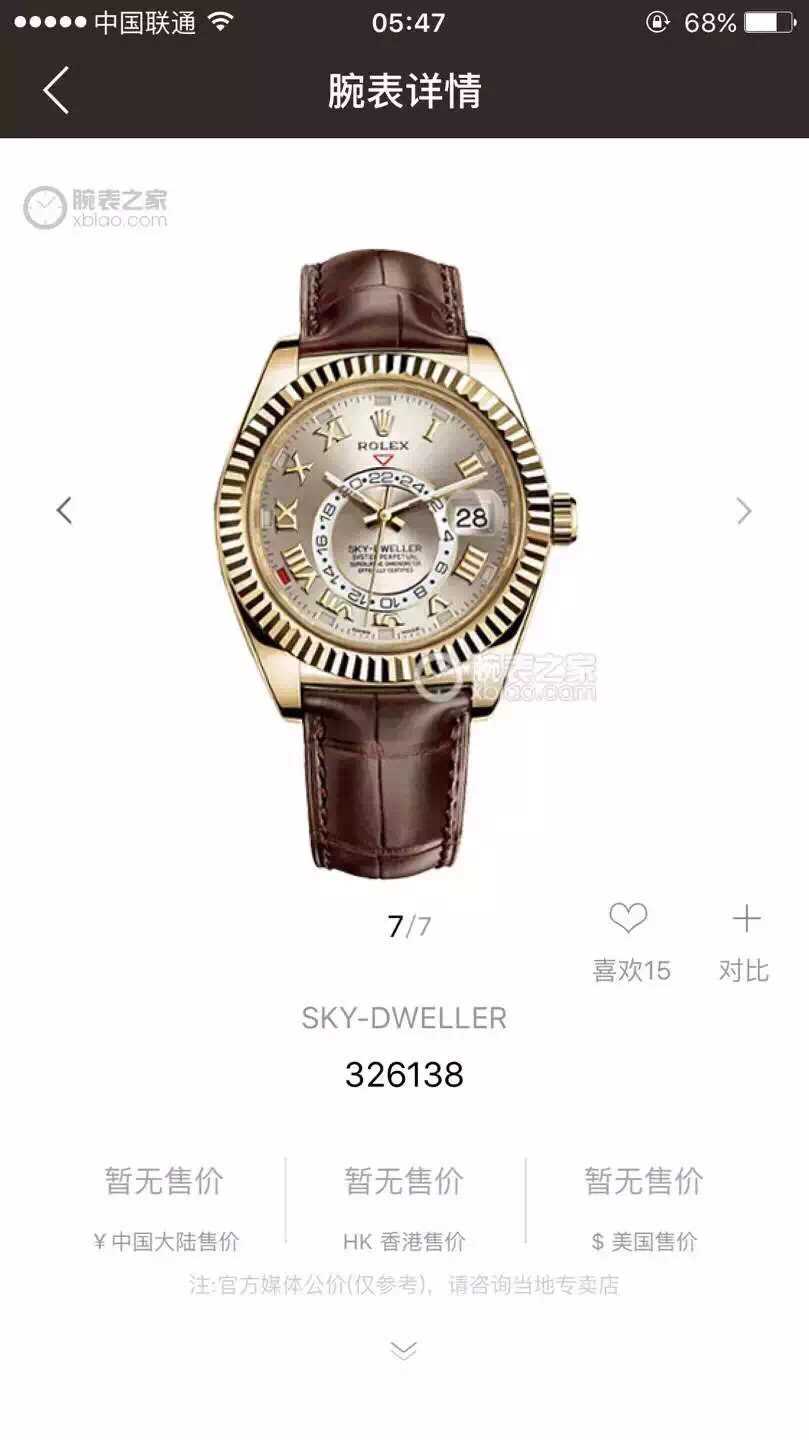This screenshot has width=809, height=1440.
Task: Like this Sky-Dweller watch
Action: point(630,919)
